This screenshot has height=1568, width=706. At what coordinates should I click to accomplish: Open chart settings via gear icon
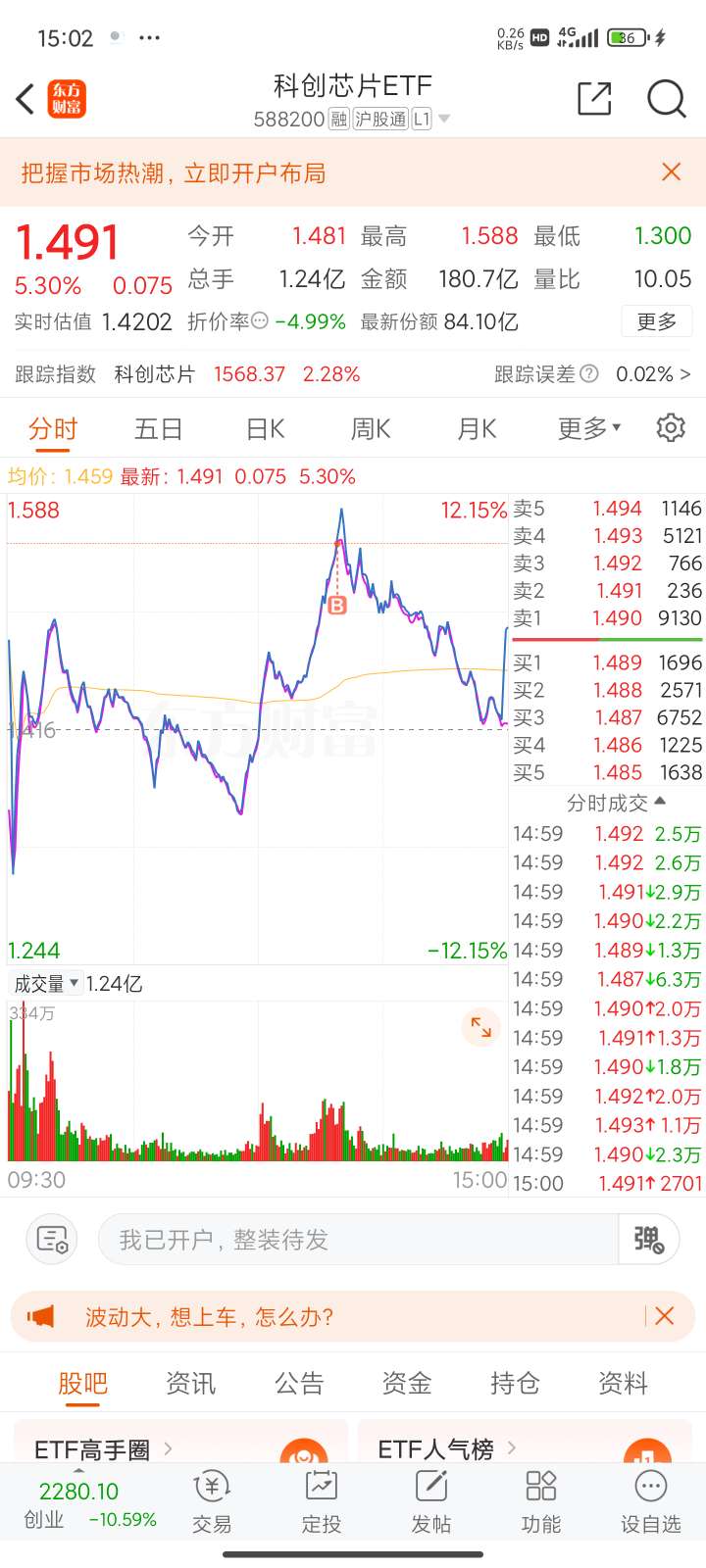point(670,427)
